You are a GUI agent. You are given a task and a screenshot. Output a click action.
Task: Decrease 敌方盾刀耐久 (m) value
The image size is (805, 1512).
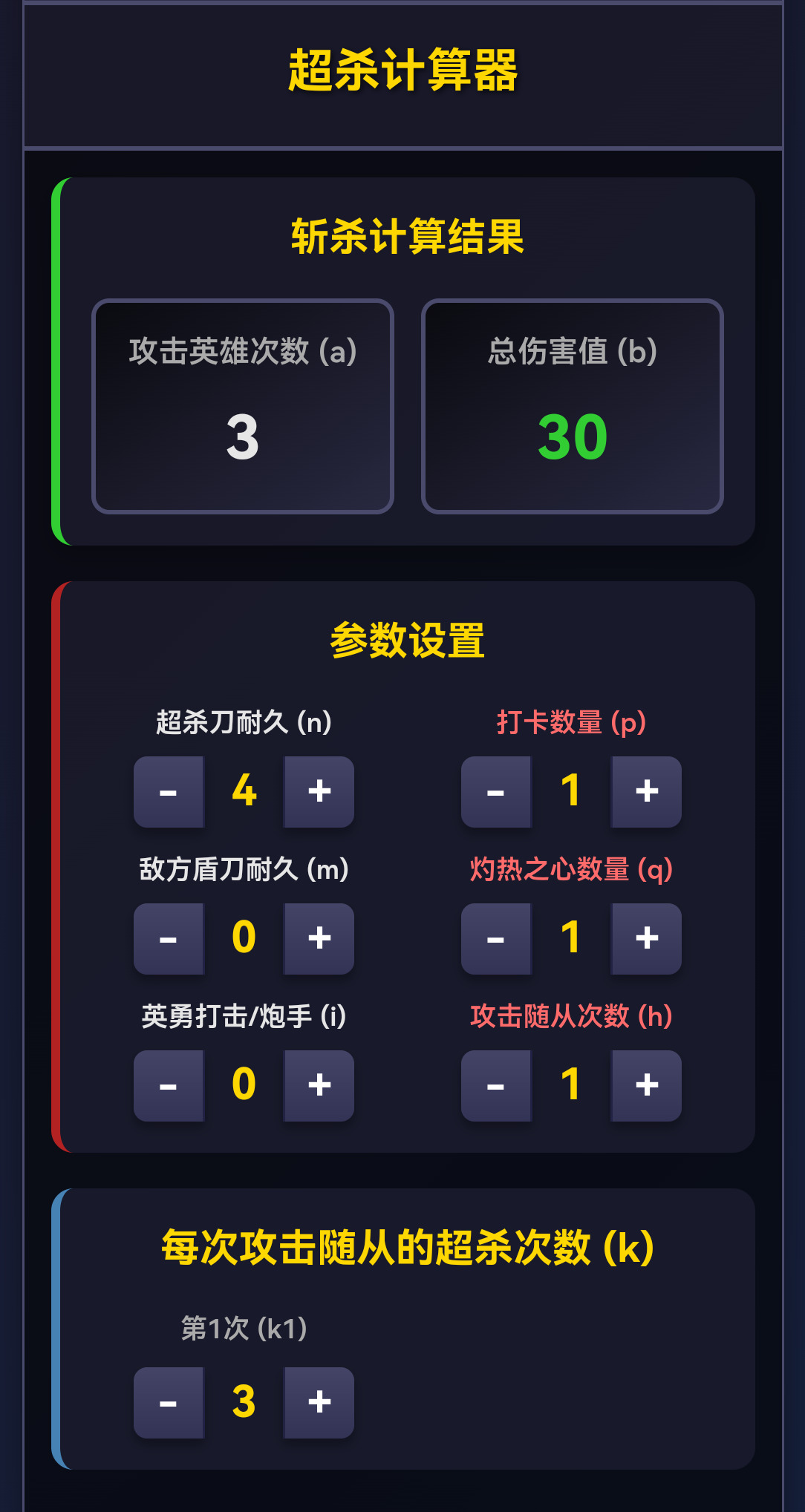click(169, 938)
